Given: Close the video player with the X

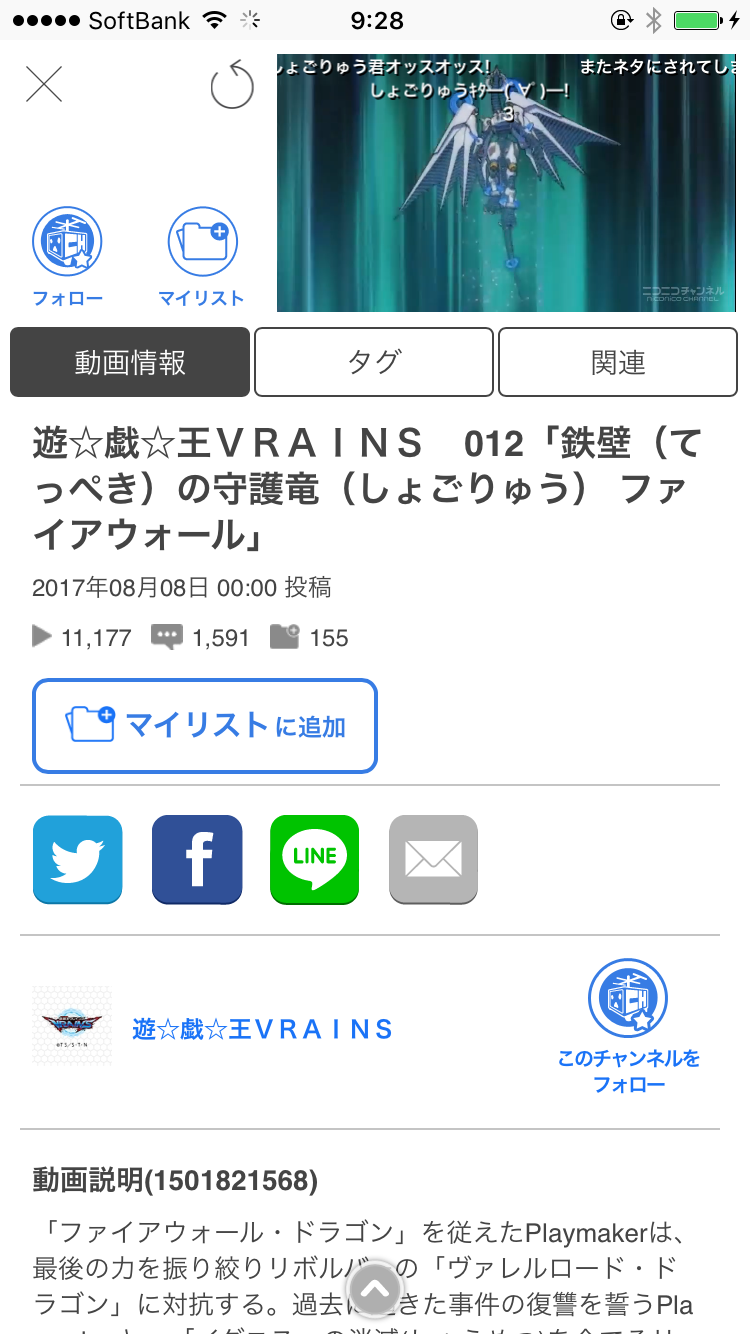Looking at the screenshot, I should pos(44,85).
